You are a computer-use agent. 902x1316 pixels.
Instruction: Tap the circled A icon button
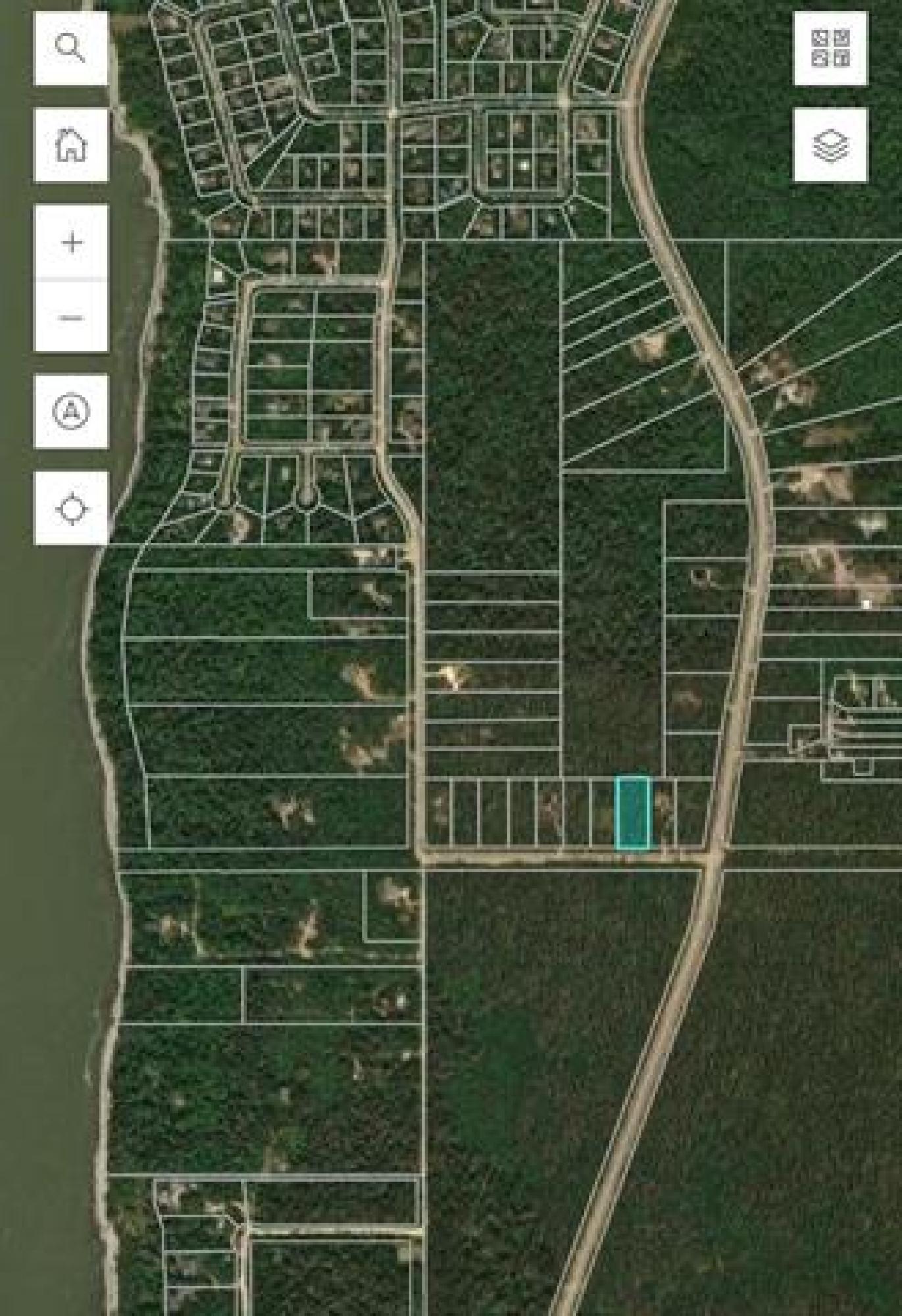pos(71,412)
